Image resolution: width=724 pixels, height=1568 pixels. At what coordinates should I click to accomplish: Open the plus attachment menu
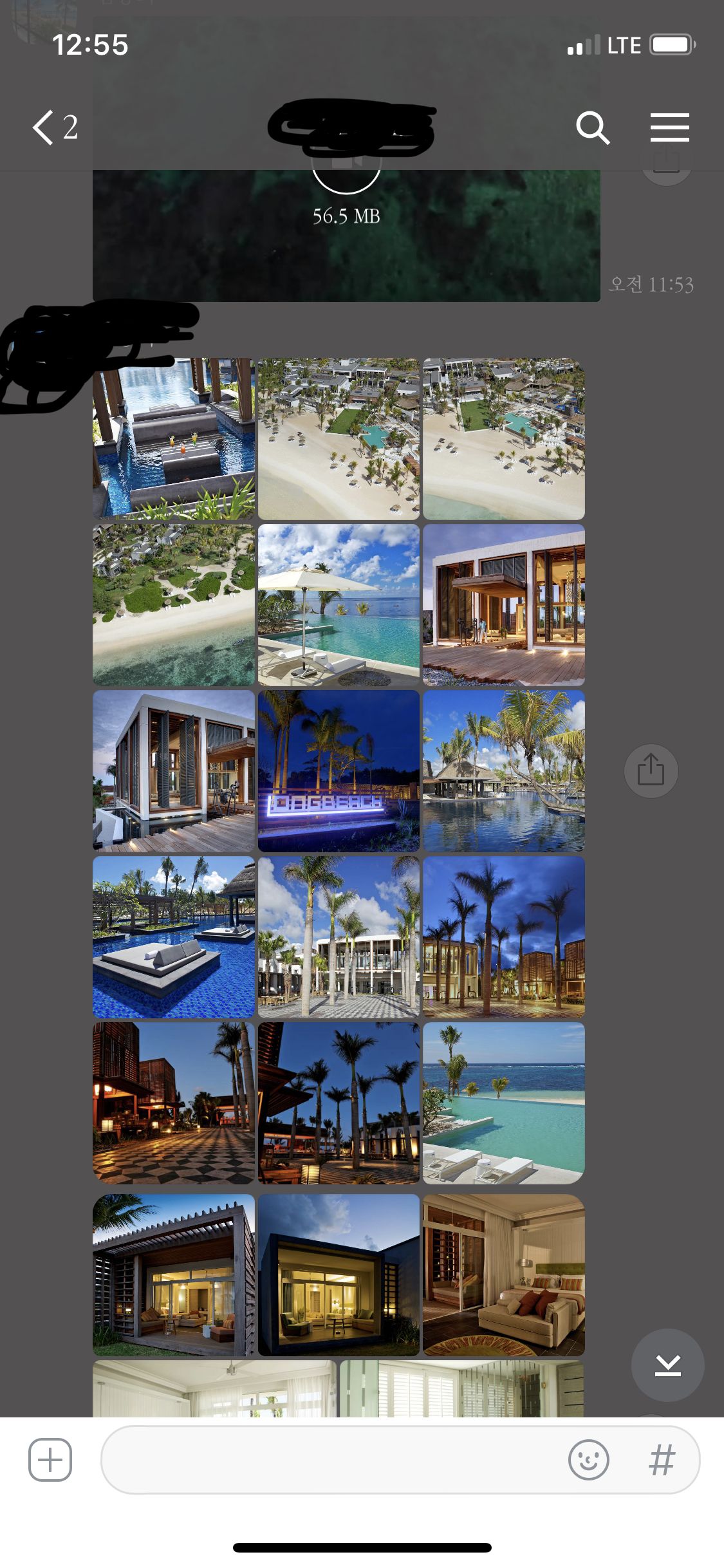click(50, 1460)
